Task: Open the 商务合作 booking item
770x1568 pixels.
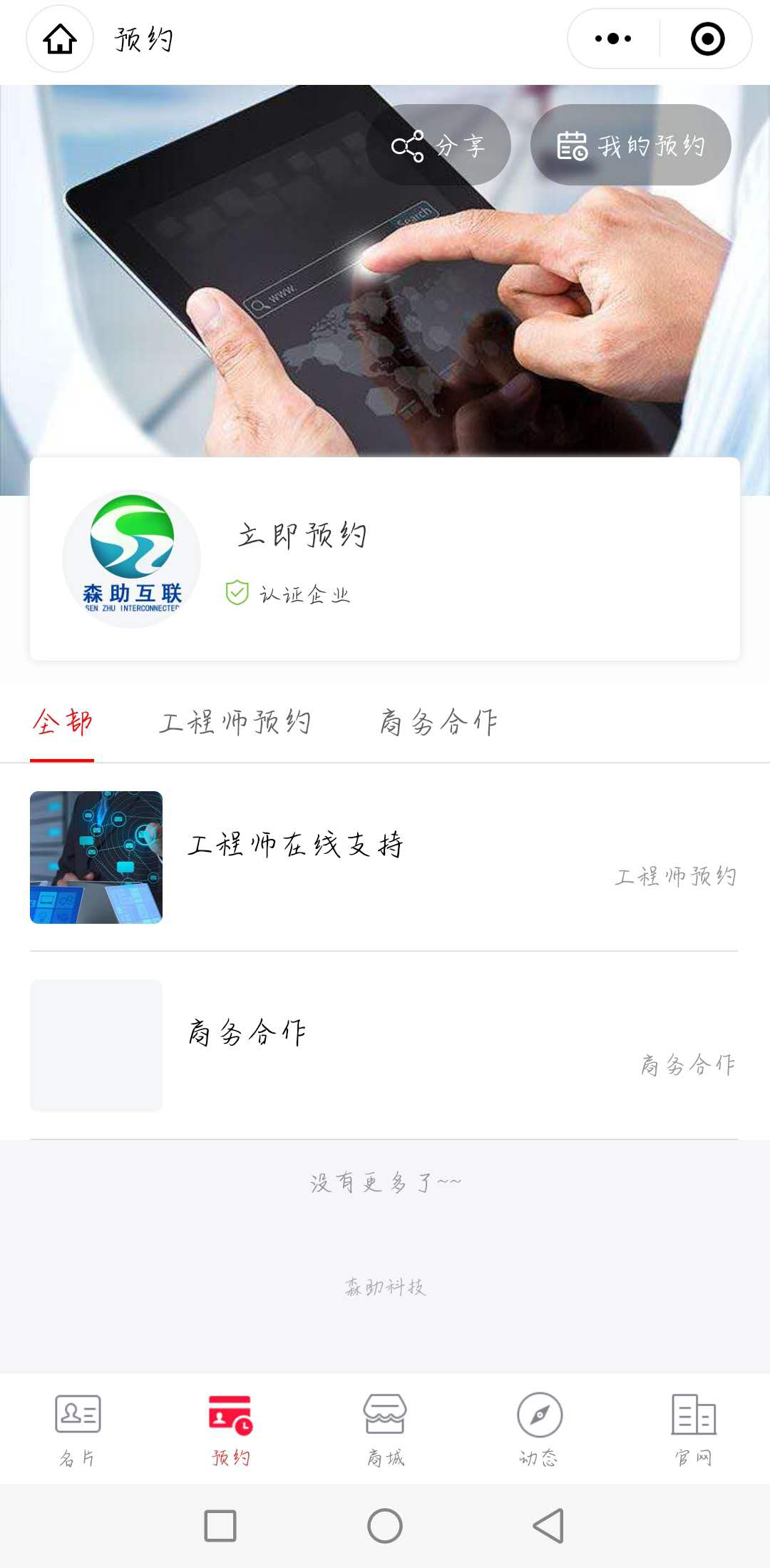Action: tap(384, 1045)
